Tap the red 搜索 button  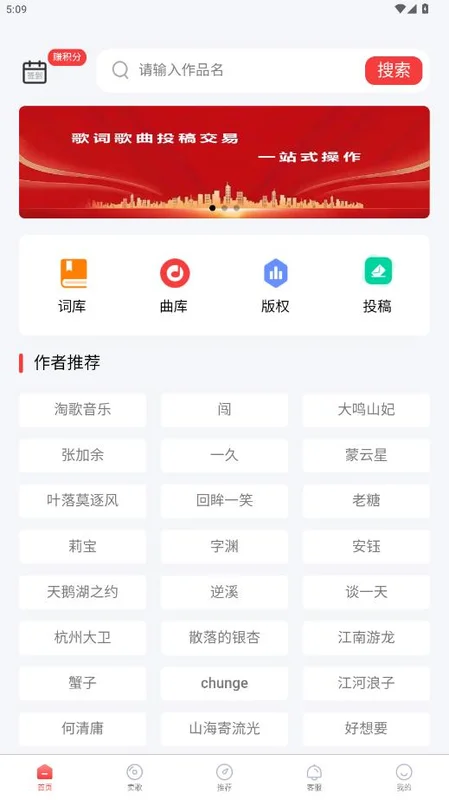pyautogui.click(x=393, y=70)
